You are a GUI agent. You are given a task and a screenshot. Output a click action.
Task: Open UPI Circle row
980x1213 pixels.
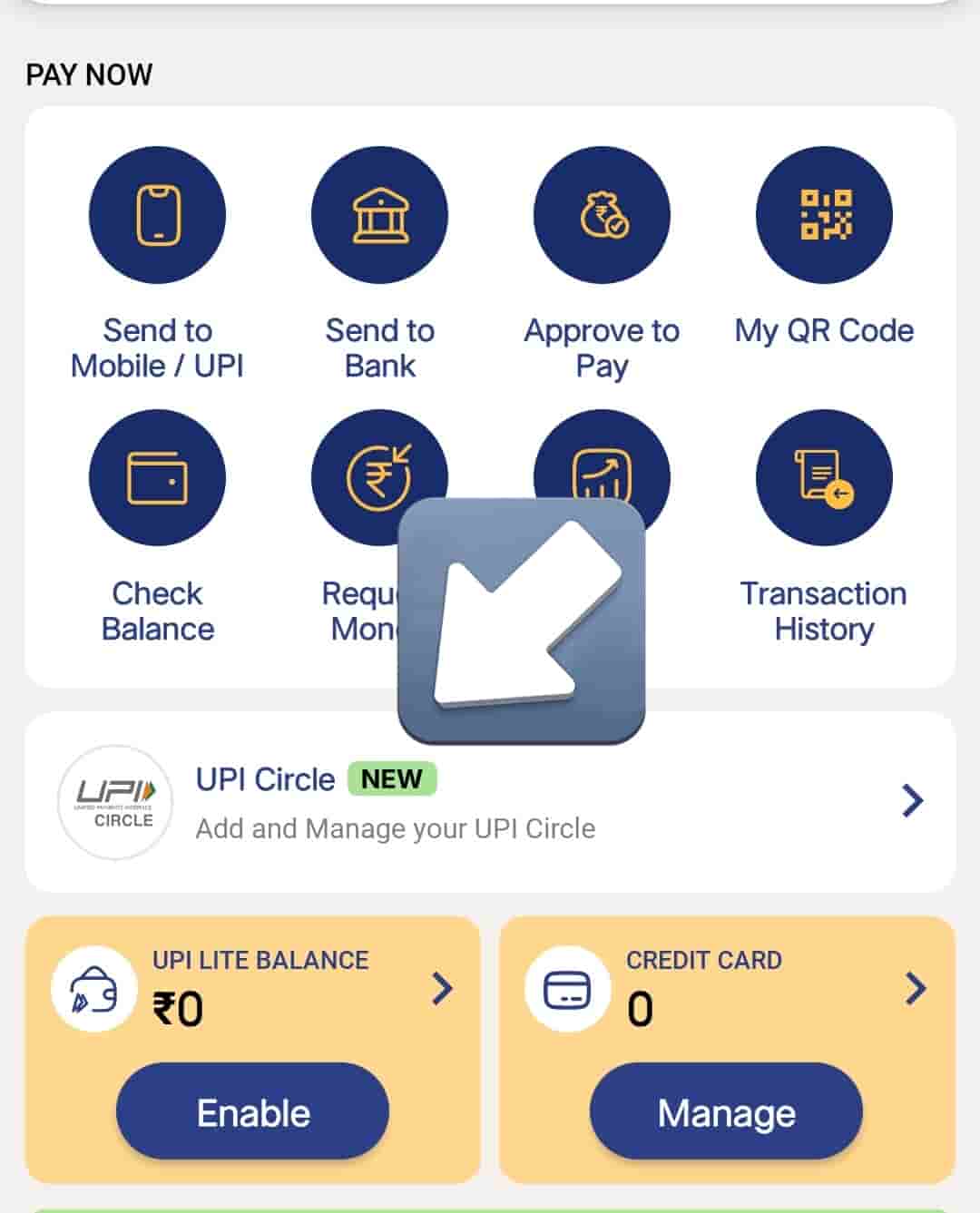tap(490, 802)
